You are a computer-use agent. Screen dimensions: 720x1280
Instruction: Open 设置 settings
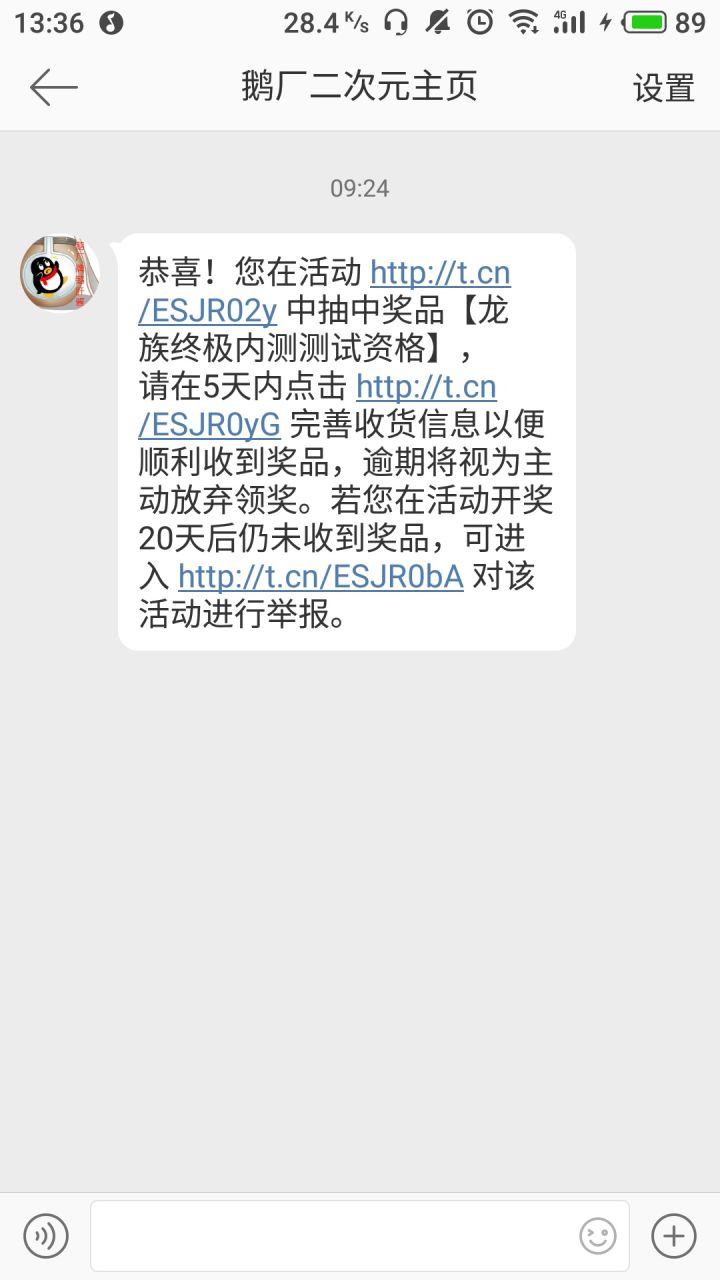pyautogui.click(x=664, y=88)
